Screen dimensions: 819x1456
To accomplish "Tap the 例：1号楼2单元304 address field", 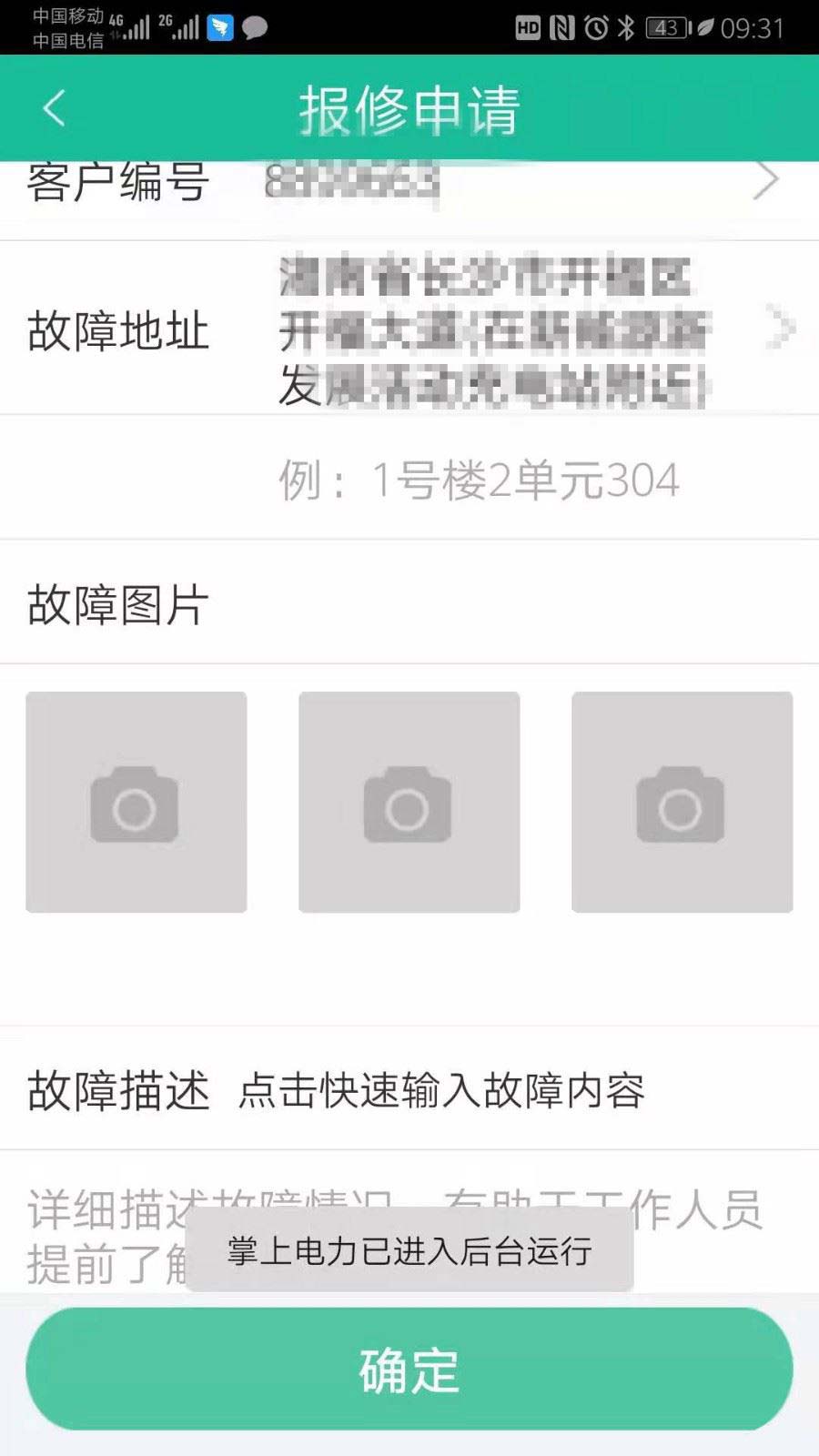I will (479, 480).
